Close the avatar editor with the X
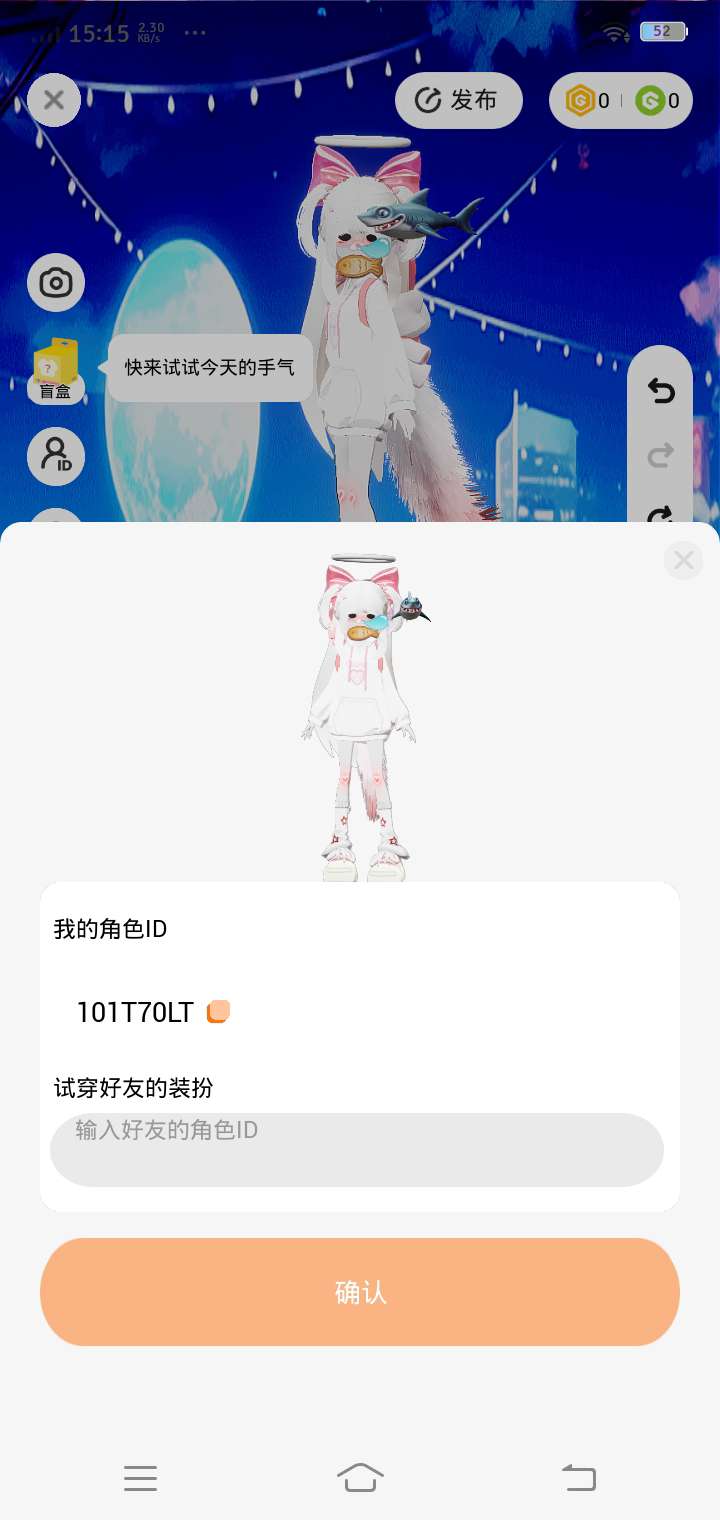This screenshot has height=1520, width=720. click(54, 100)
